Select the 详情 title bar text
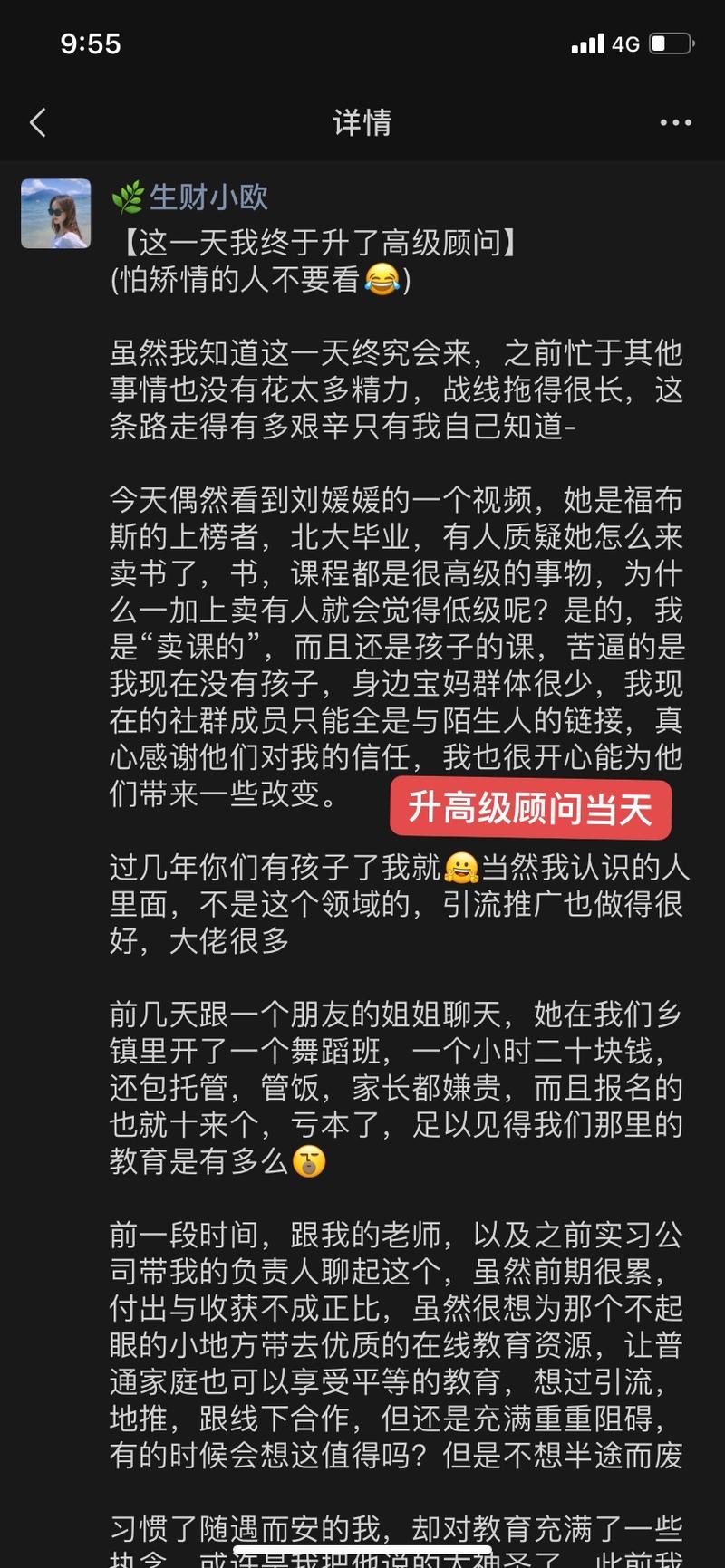The image size is (725, 1568). (x=362, y=120)
